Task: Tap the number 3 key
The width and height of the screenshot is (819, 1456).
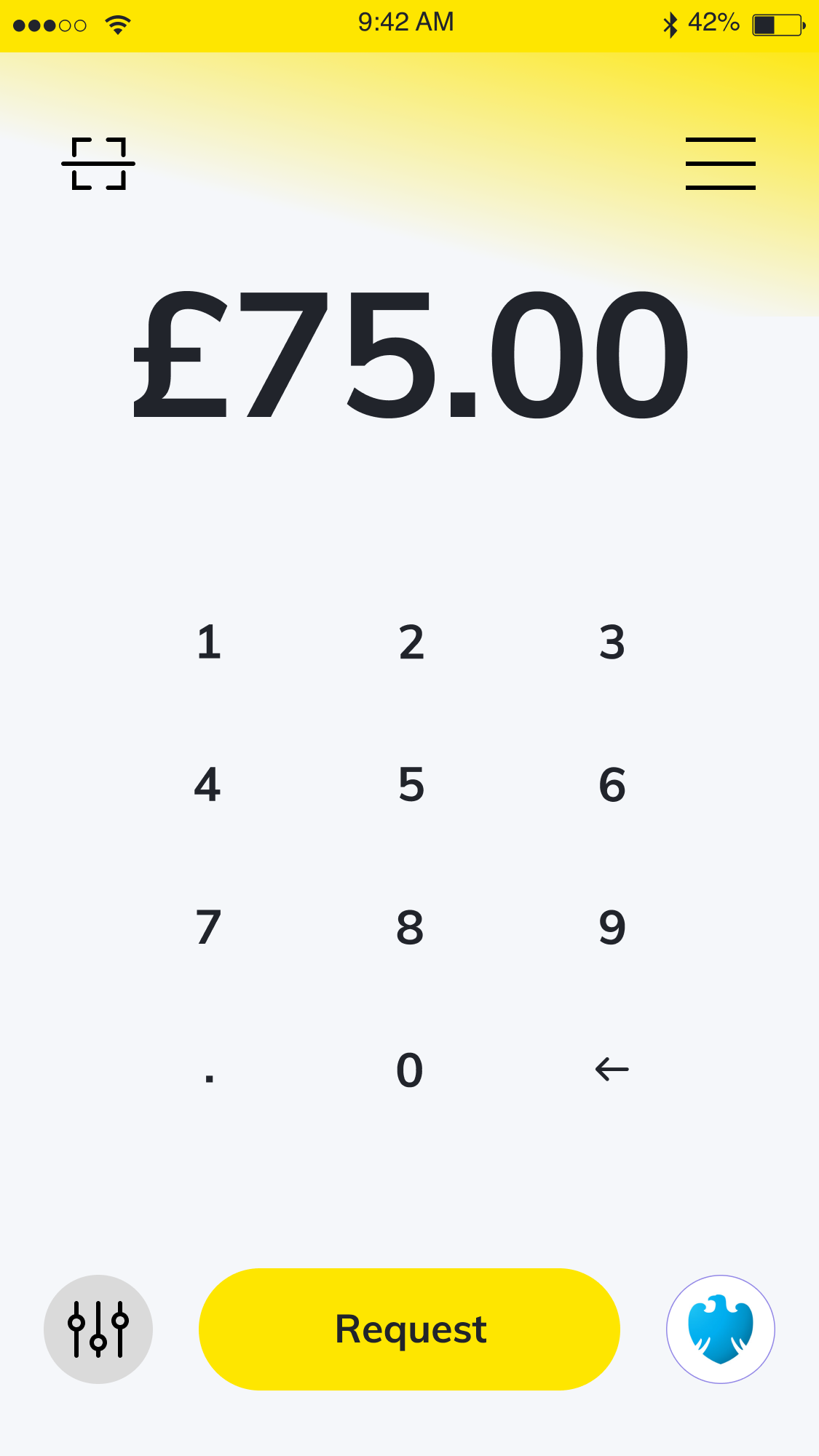Action: (612, 643)
